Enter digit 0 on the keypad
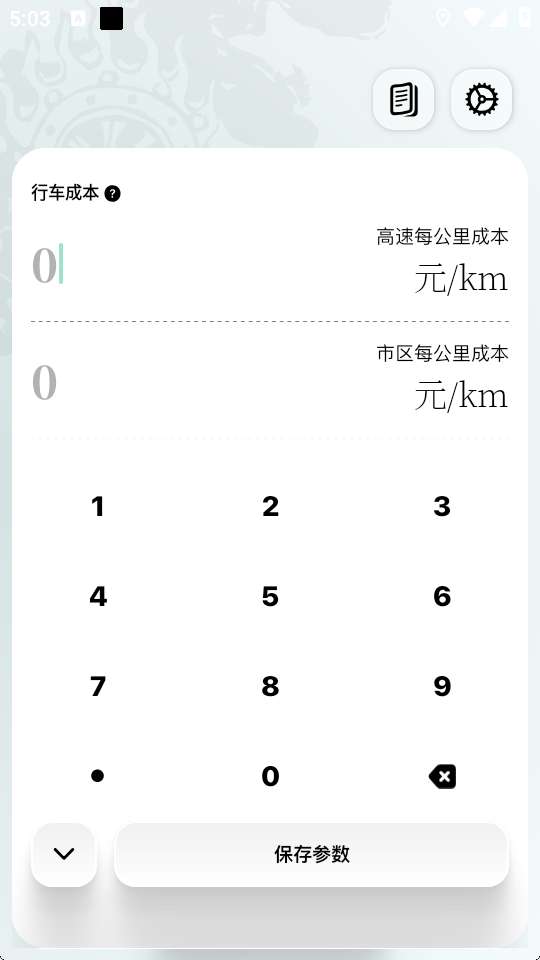The width and height of the screenshot is (540, 960). pos(270,776)
